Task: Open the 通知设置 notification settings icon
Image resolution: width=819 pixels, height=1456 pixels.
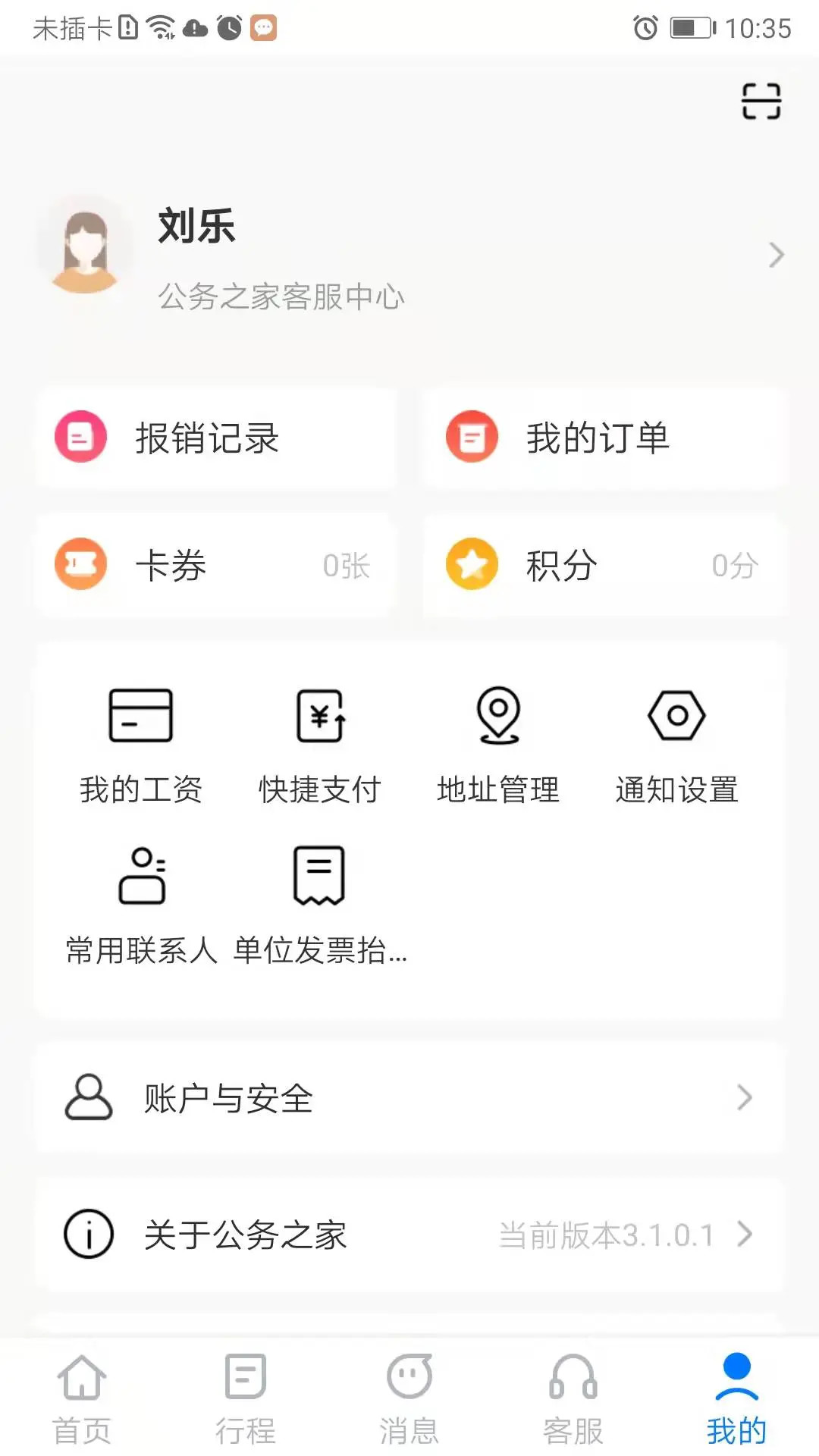Action: (x=676, y=714)
